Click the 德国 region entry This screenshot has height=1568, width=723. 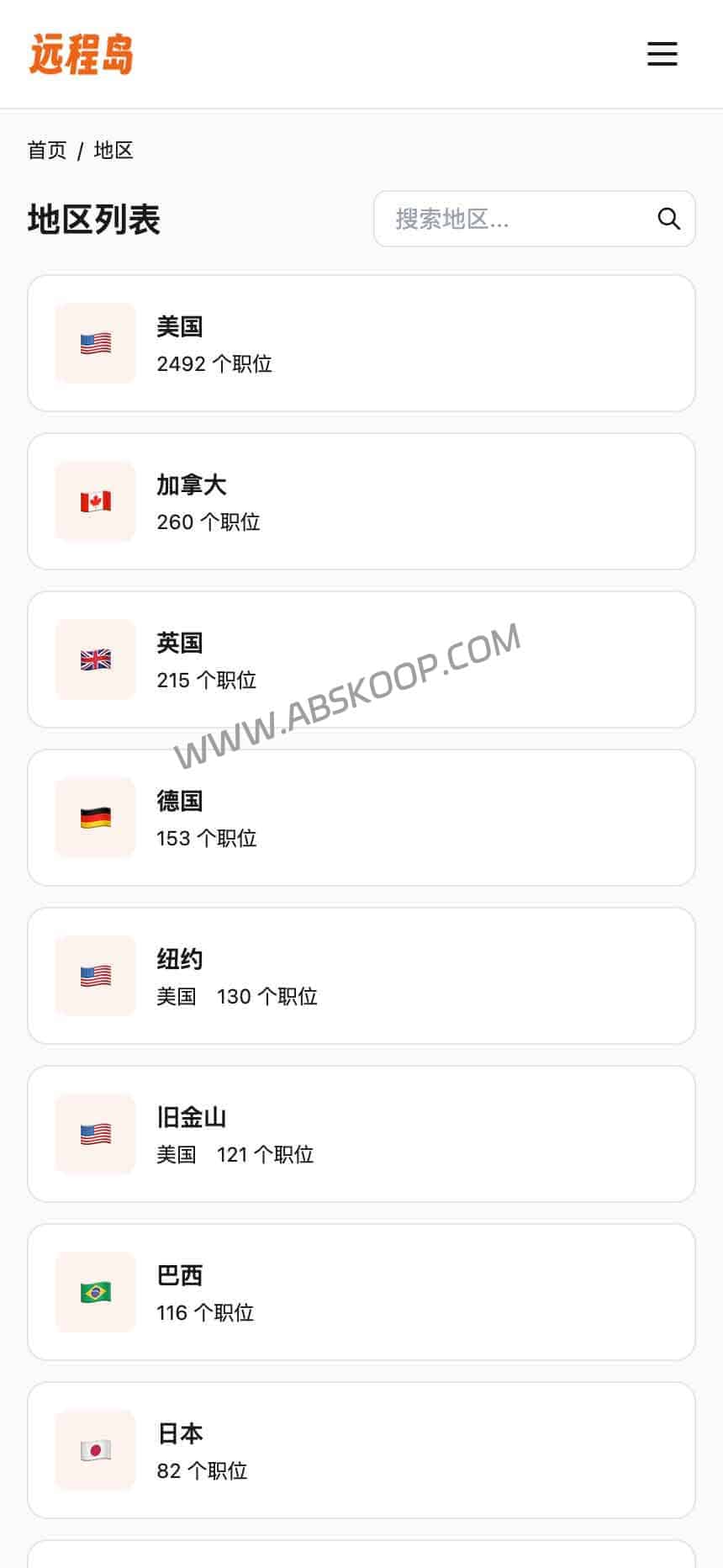coord(361,817)
